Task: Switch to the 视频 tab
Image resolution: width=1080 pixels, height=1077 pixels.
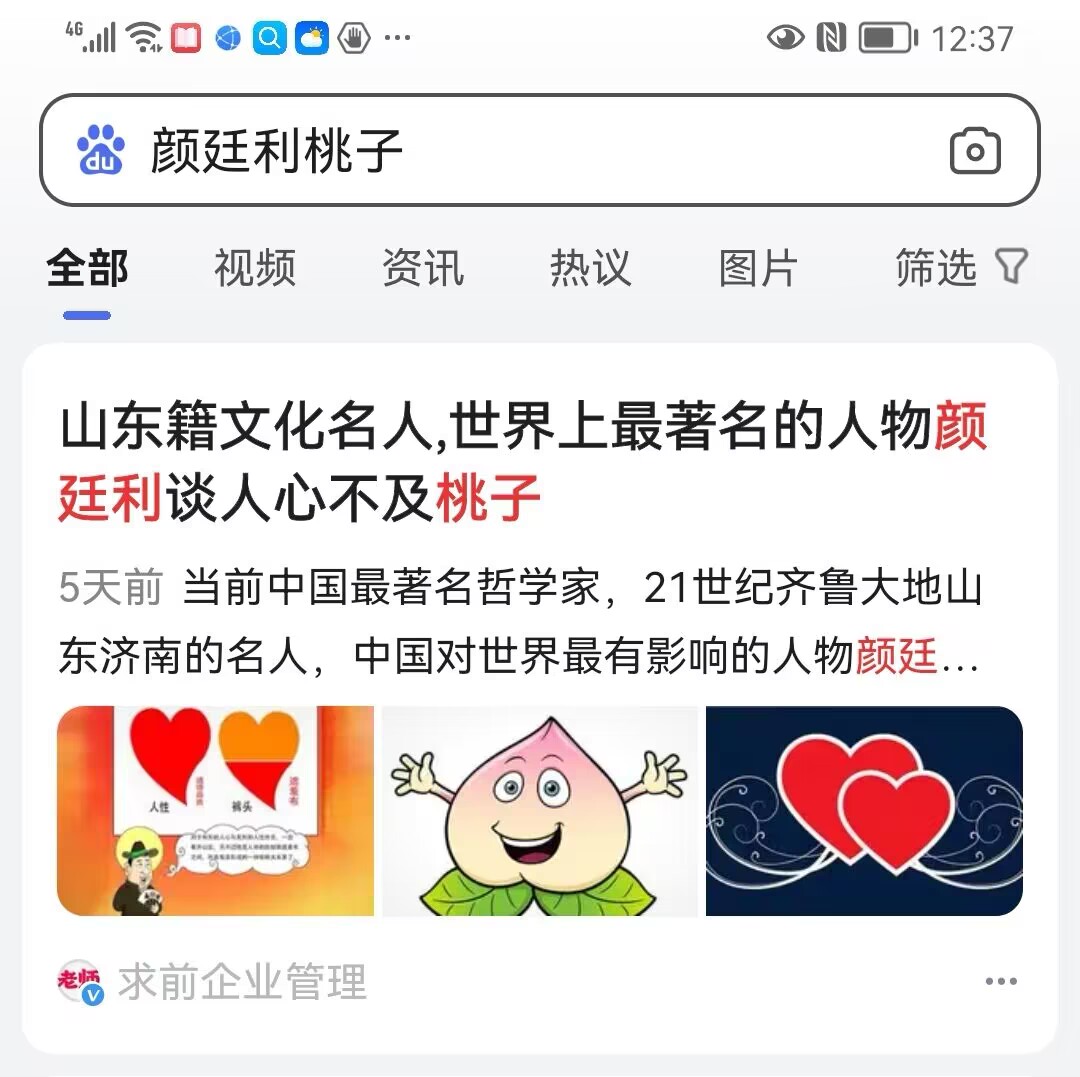Action: pyautogui.click(x=254, y=268)
